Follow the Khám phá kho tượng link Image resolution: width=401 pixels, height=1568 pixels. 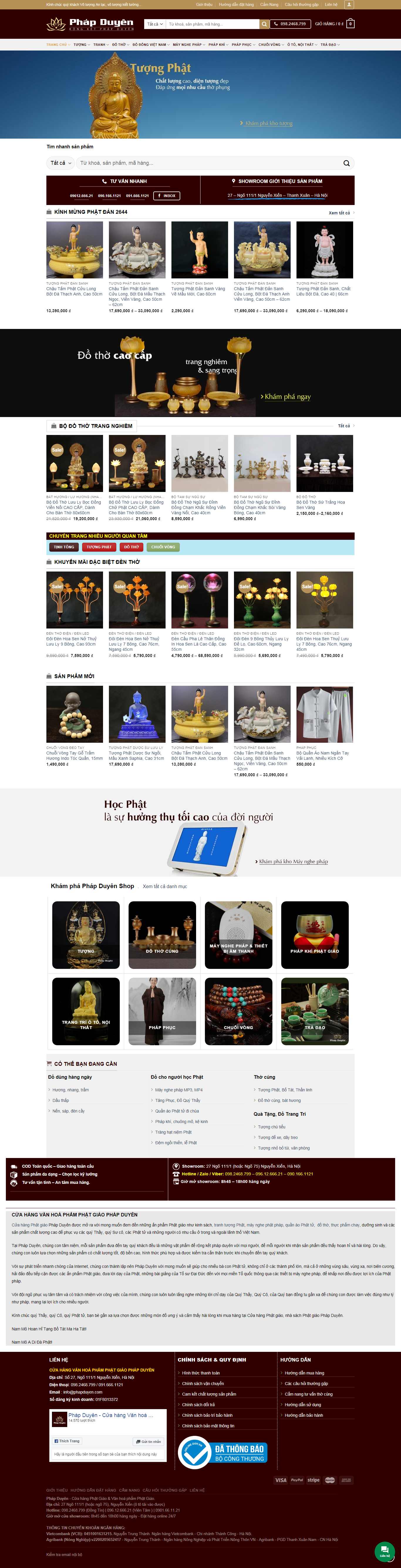click(x=268, y=123)
